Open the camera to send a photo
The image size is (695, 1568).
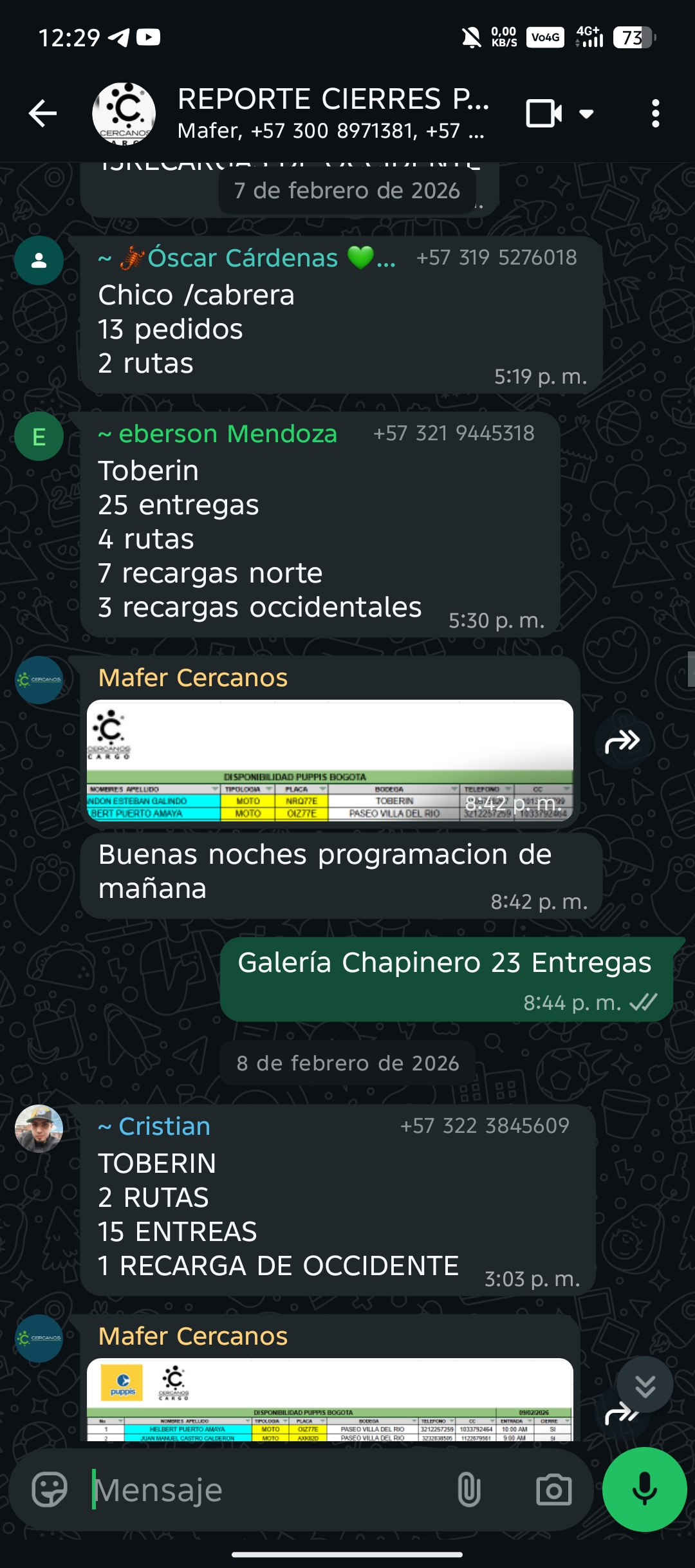tap(553, 1489)
